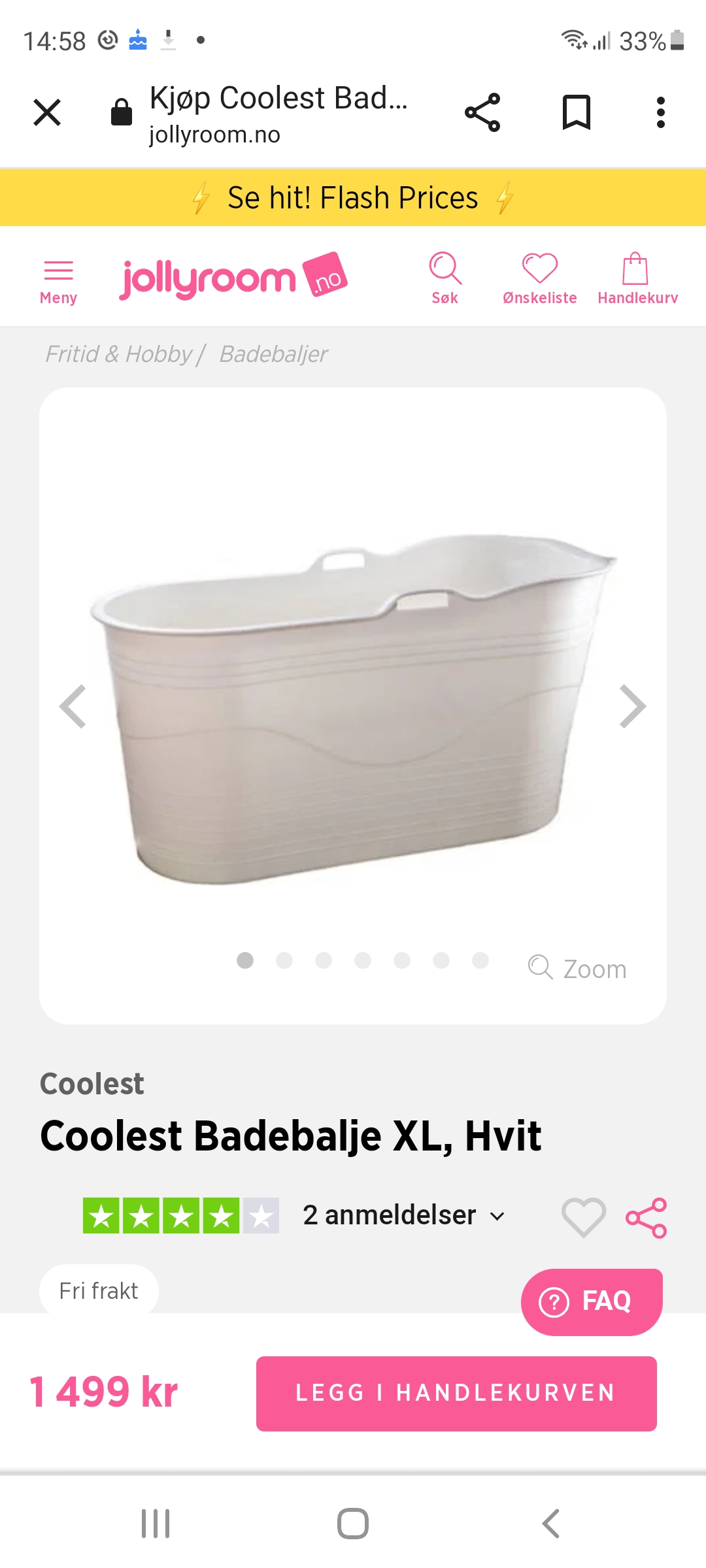
Task: Open Søk search
Action: click(x=445, y=278)
